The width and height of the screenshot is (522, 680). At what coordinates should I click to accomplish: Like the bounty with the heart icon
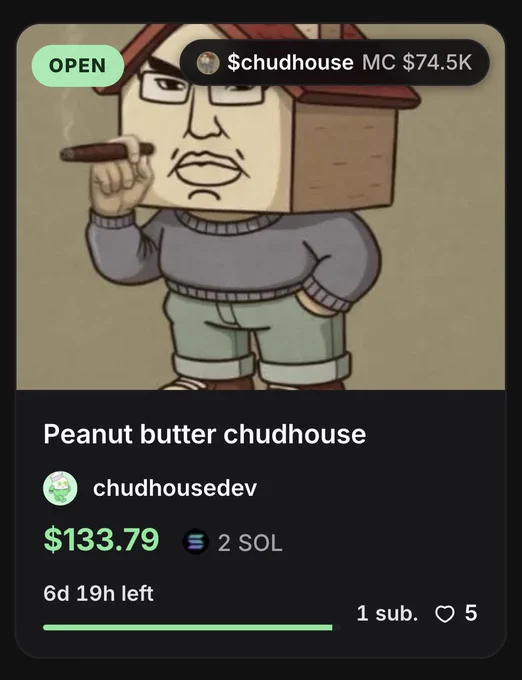444,614
